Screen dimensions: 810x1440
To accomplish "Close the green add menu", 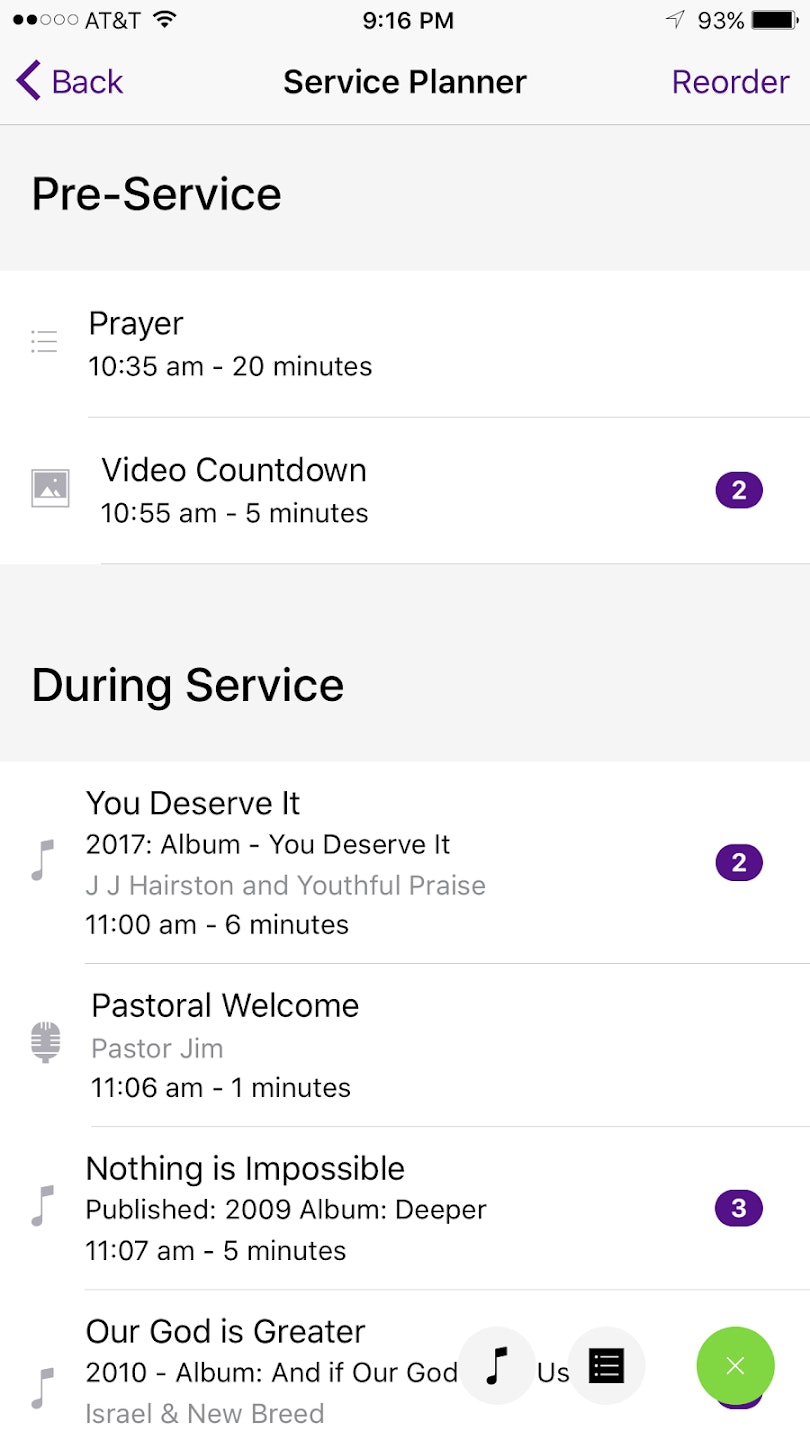I will [x=735, y=1365].
